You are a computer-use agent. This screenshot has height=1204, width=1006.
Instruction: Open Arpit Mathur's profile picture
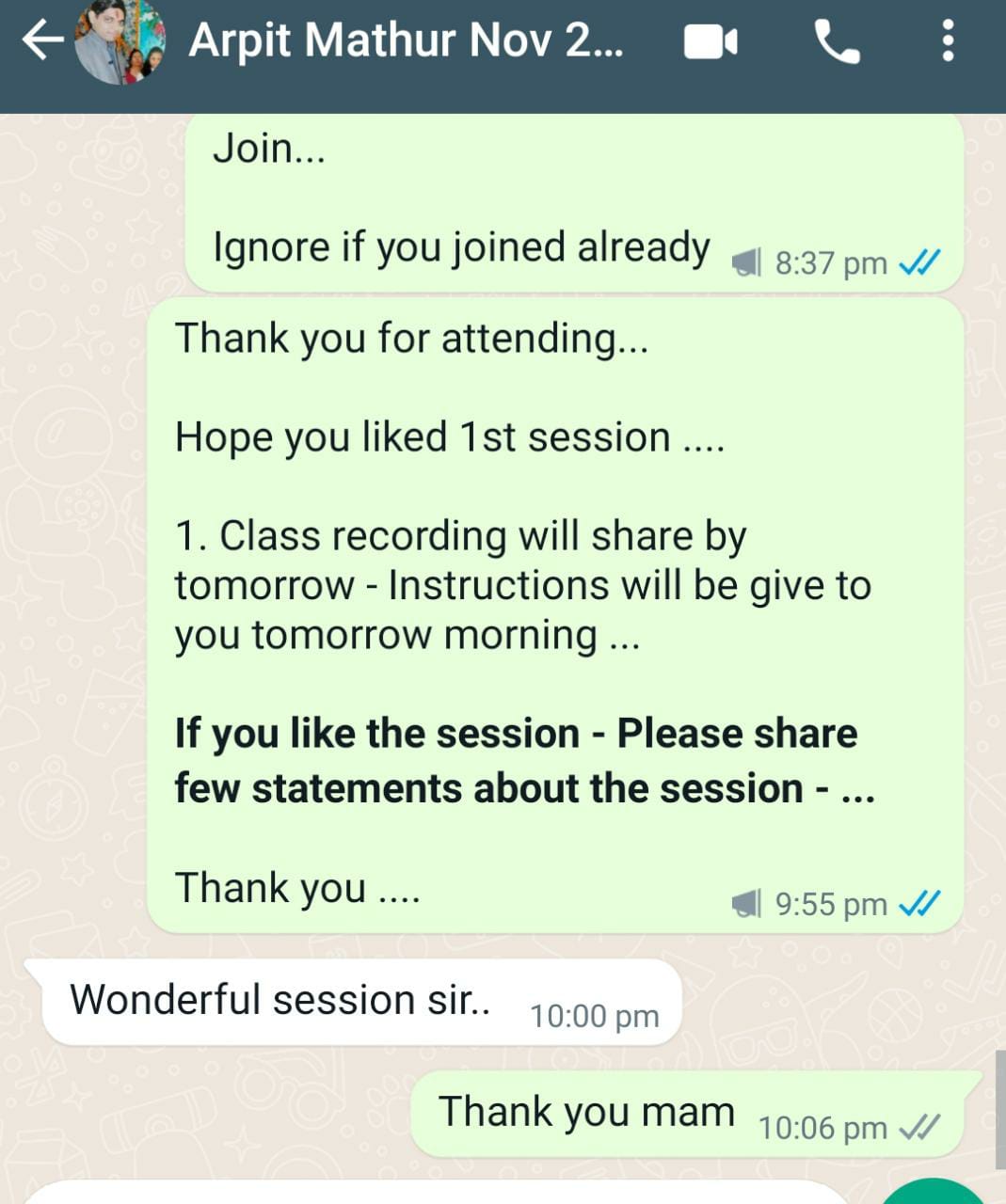pos(120,41)
